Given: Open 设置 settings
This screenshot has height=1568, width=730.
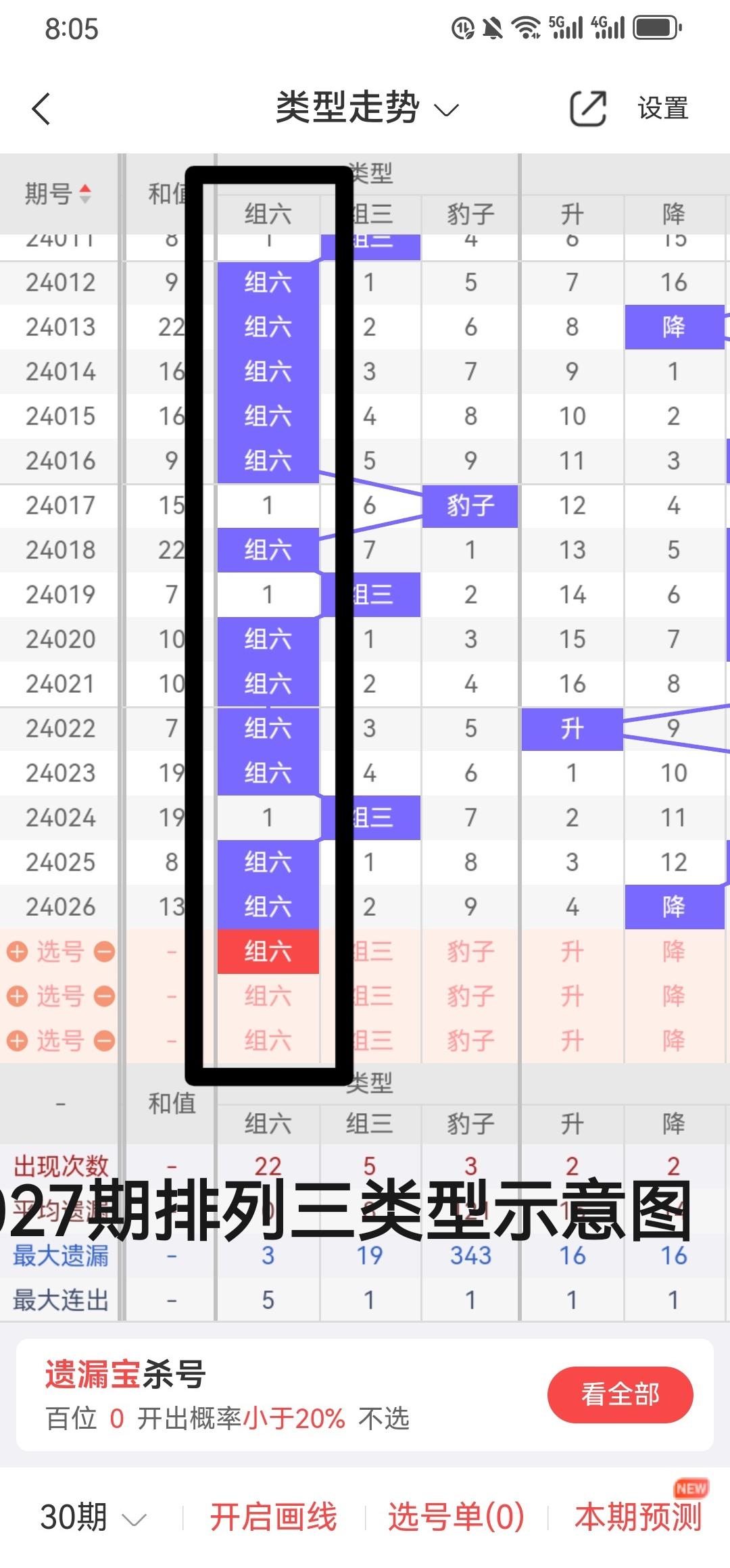Looking at the screenshot, I should [662, 108].
